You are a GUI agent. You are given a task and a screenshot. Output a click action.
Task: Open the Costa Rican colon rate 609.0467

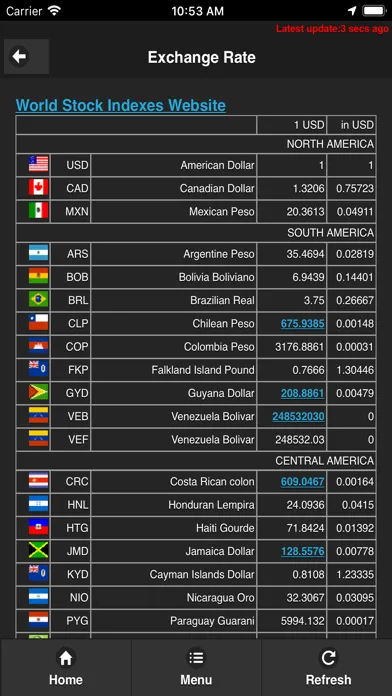tap(302, 482)
